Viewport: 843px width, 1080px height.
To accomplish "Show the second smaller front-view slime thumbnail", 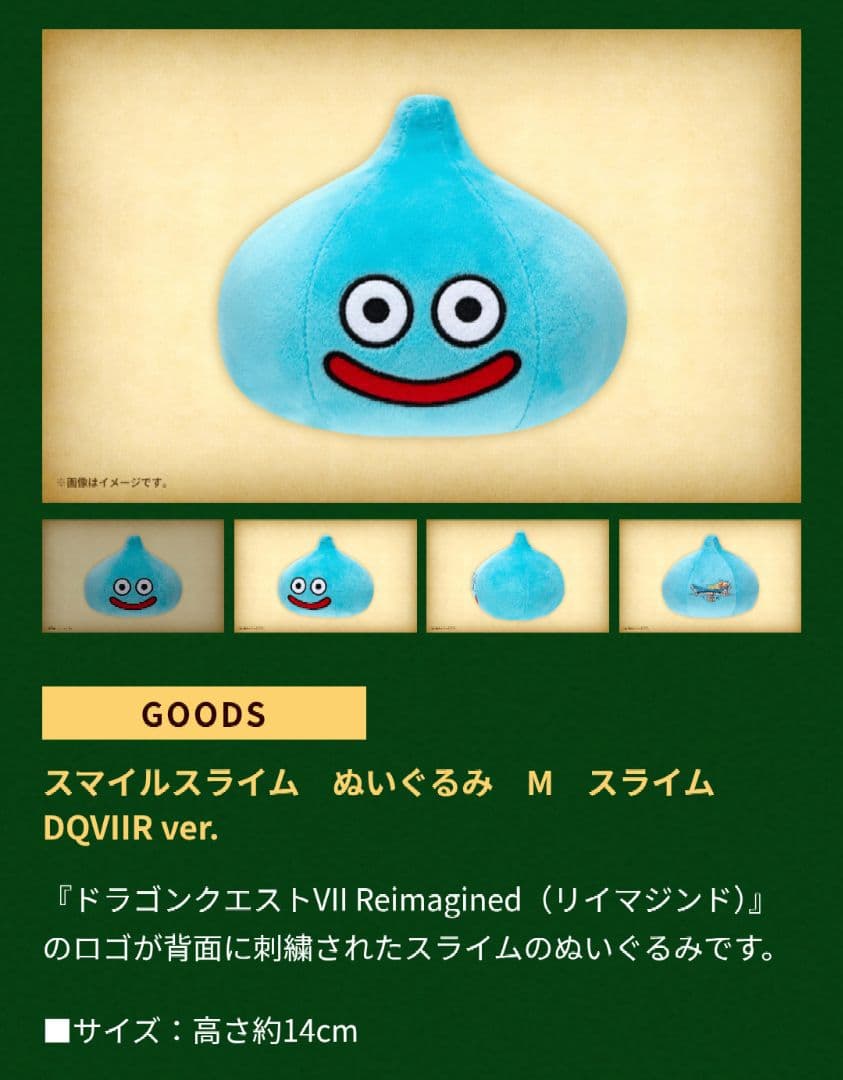I will coord(325,576).
